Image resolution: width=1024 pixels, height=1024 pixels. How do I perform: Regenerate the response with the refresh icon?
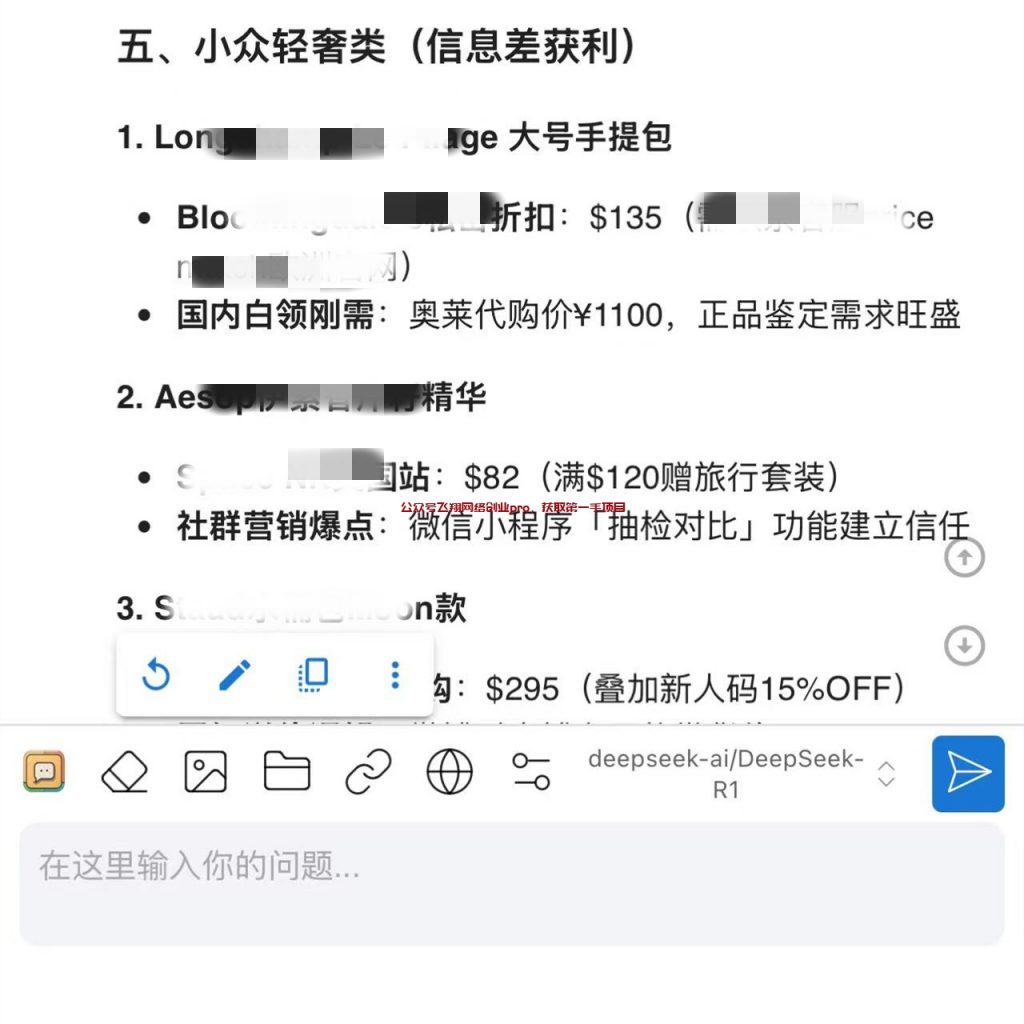[x=156, y=676]
